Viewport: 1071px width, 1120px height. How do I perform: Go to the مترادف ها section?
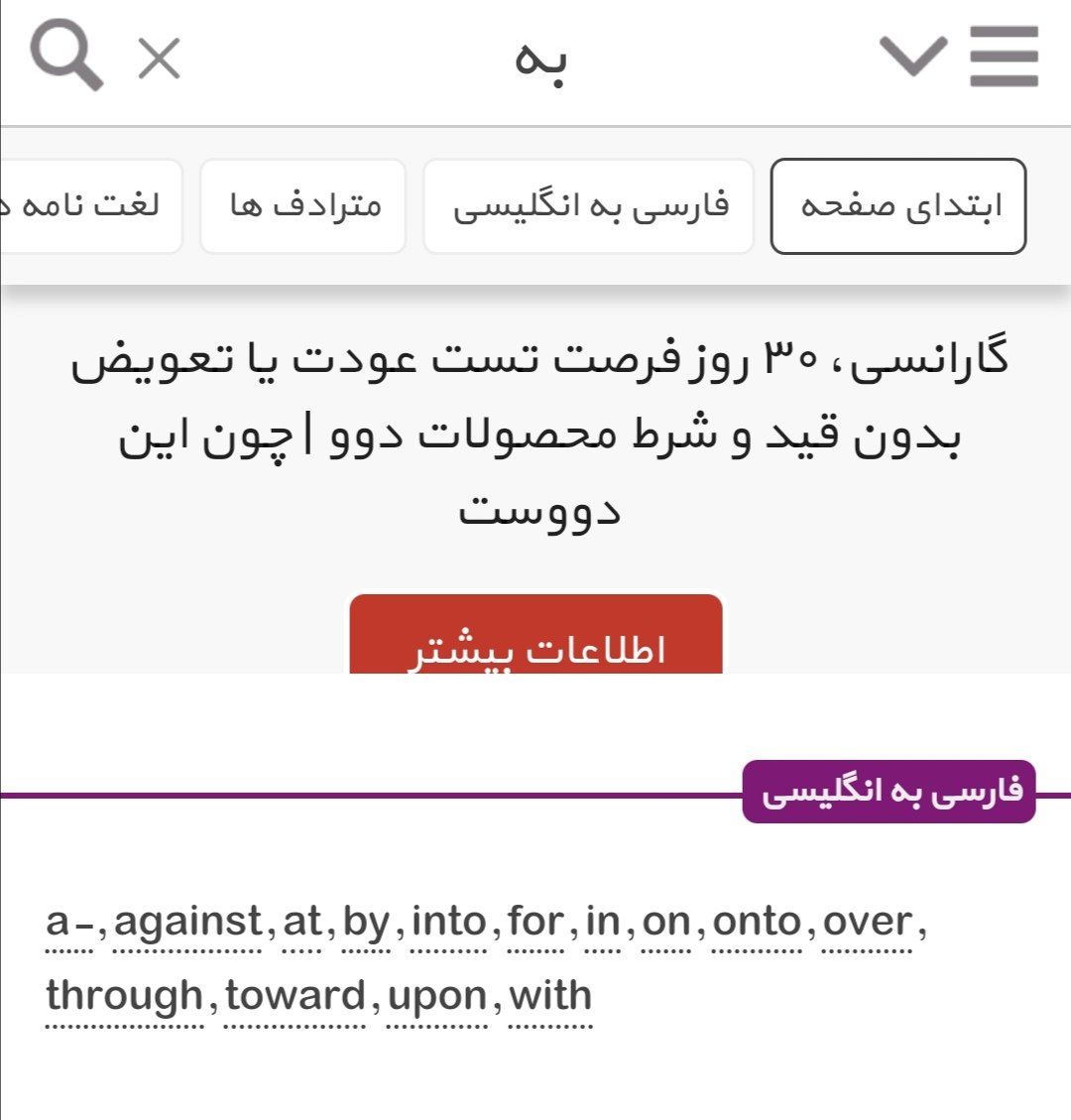coord(303,206)
